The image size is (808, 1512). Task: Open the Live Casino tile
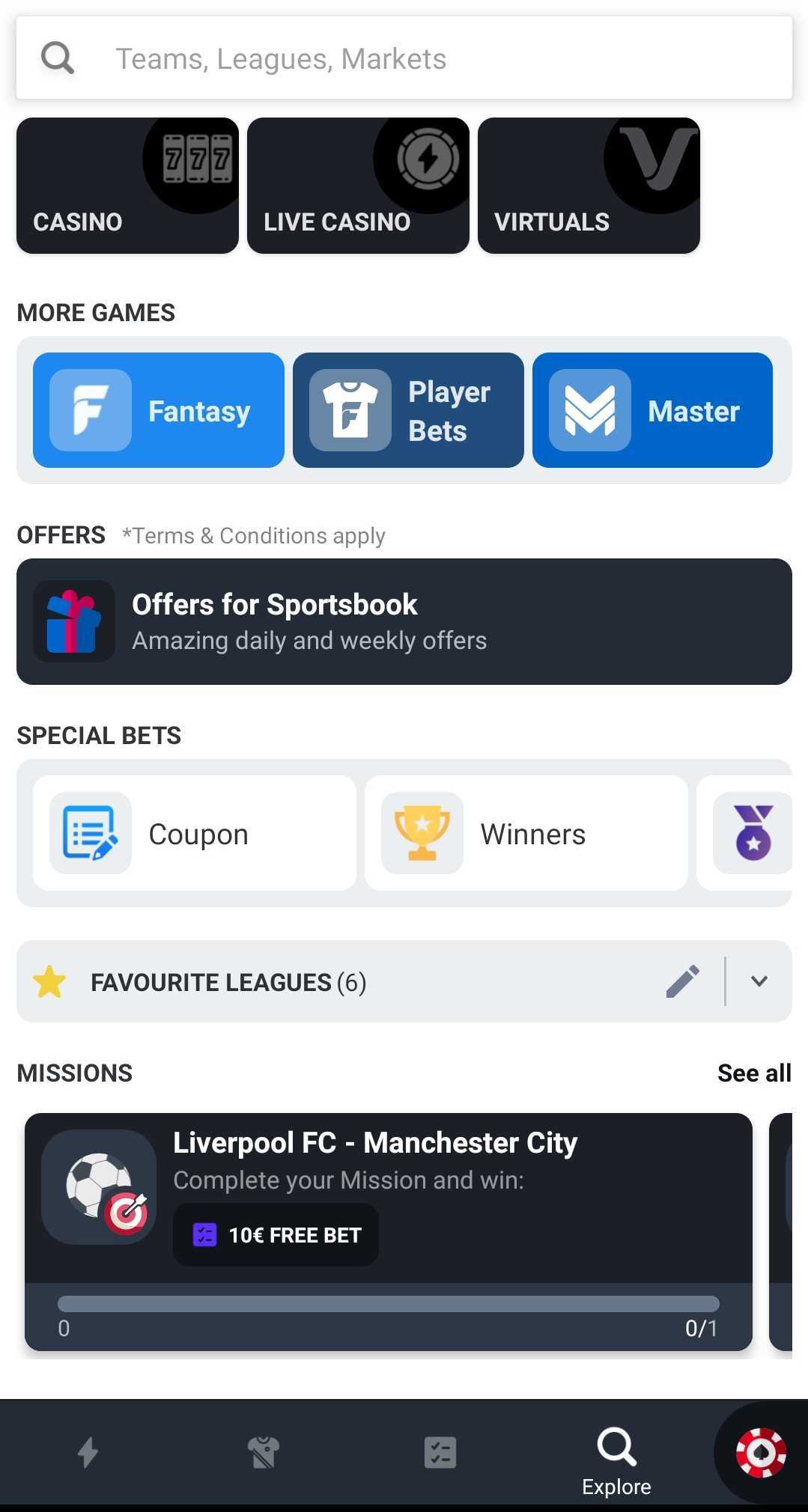click(x=358, y=186)
